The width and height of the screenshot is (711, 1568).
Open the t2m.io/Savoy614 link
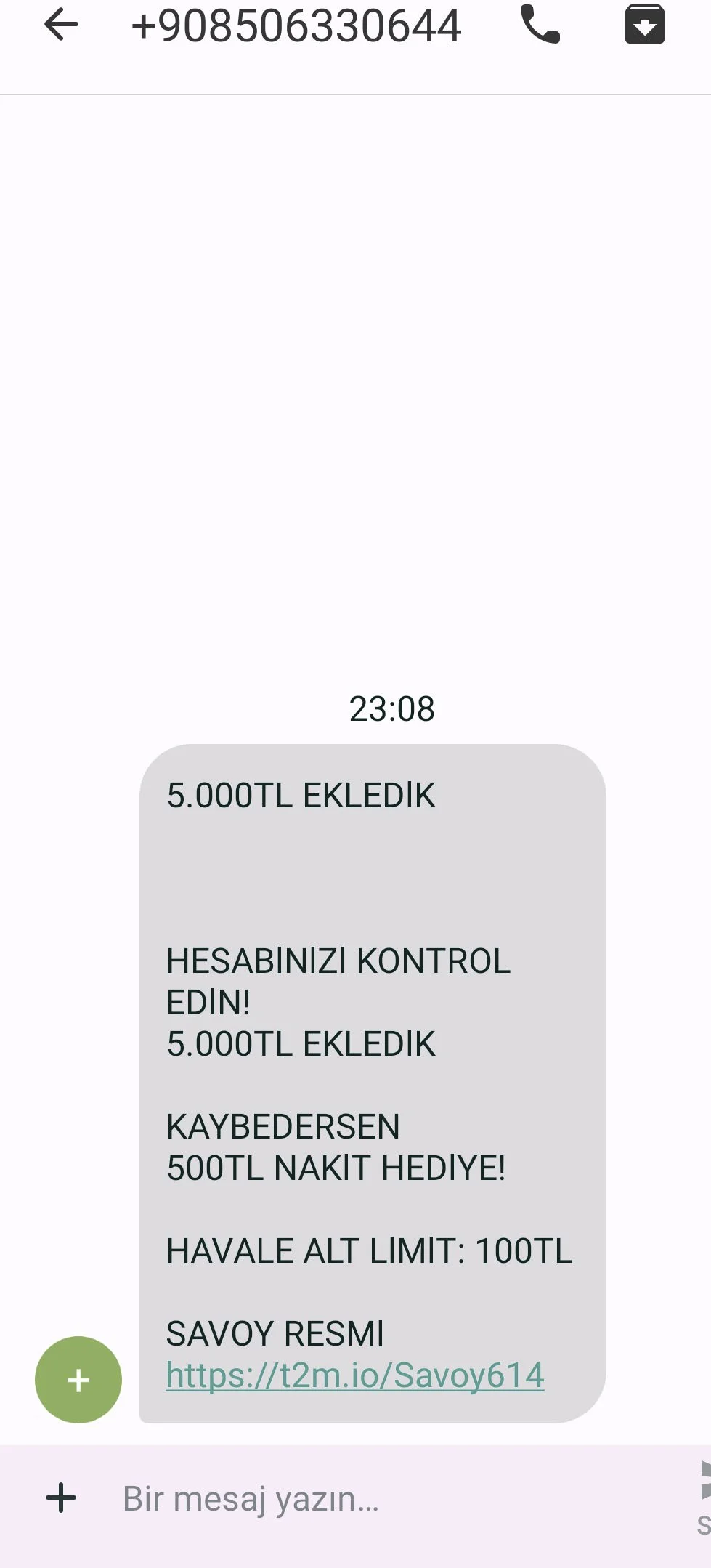(x=355, y=1375)
